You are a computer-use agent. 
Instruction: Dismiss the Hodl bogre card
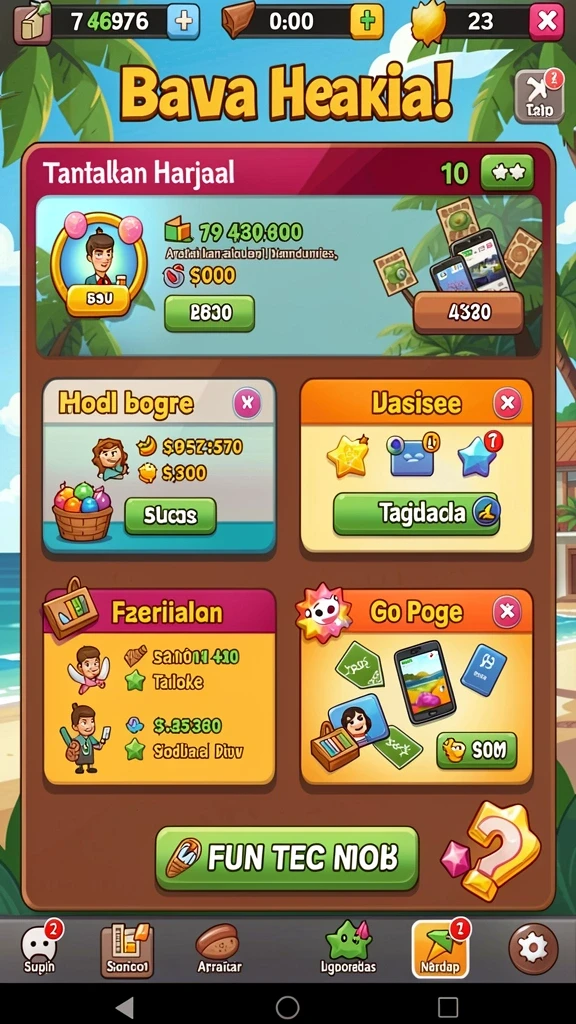[248, 403]
